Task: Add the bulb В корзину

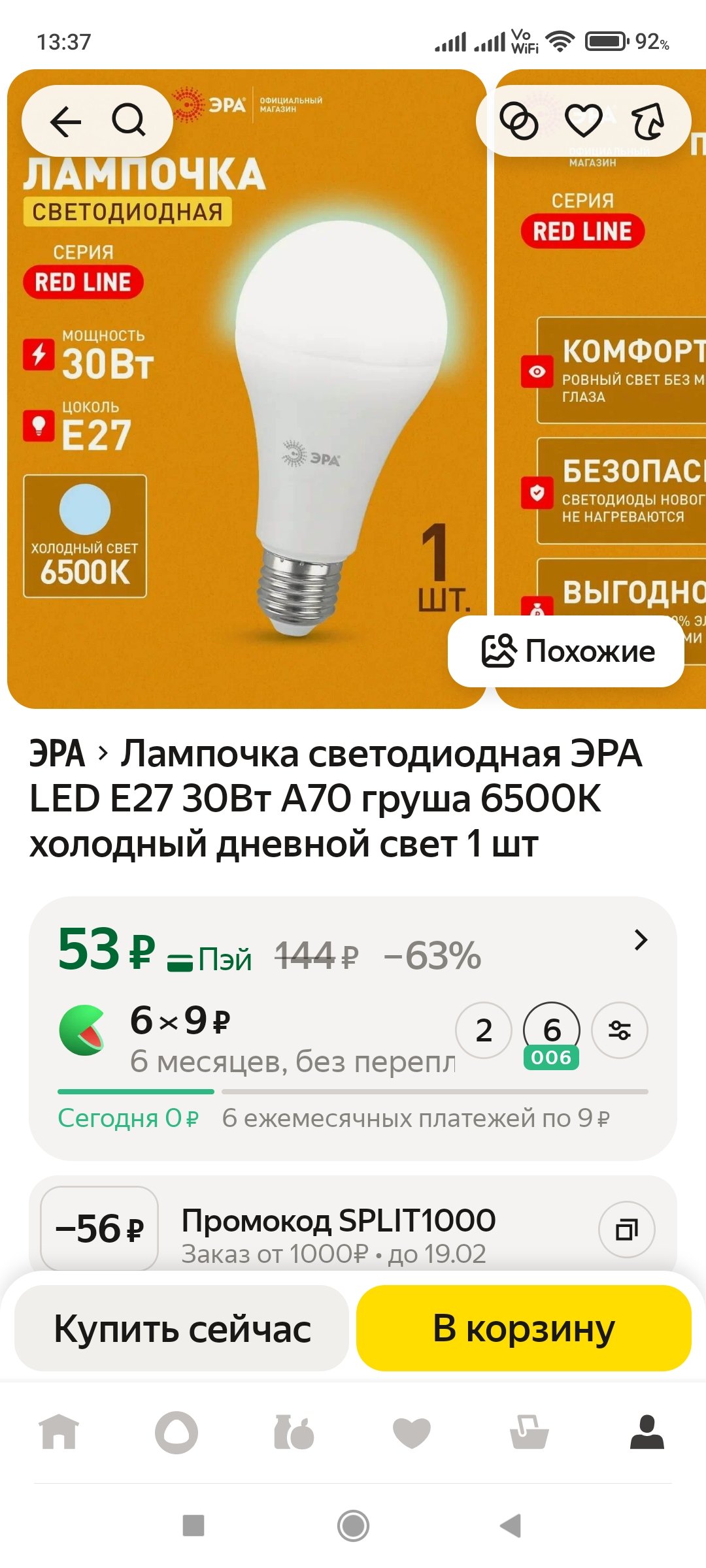Action: pos(524,1328)
